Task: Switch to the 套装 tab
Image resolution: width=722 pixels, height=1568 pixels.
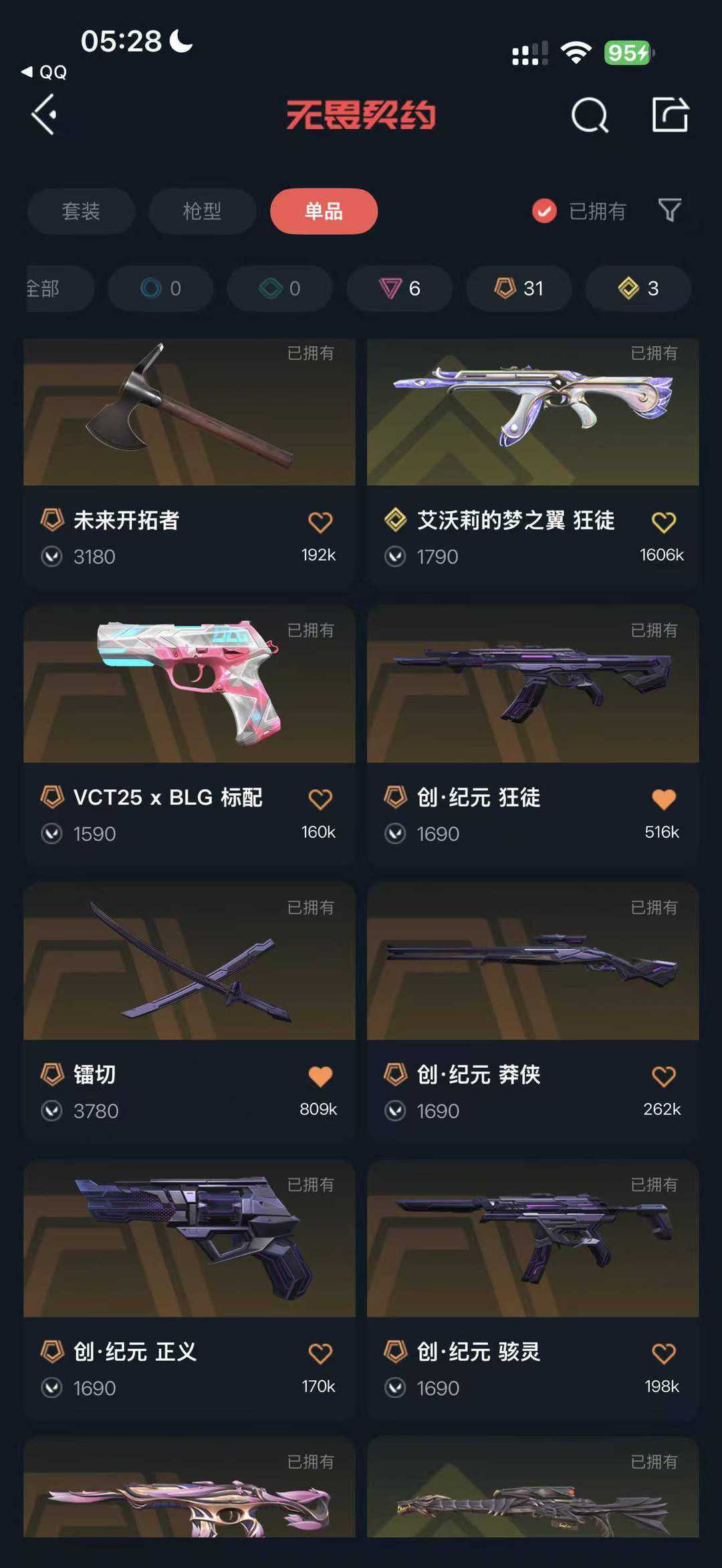Action: click(x=81, y=211)
